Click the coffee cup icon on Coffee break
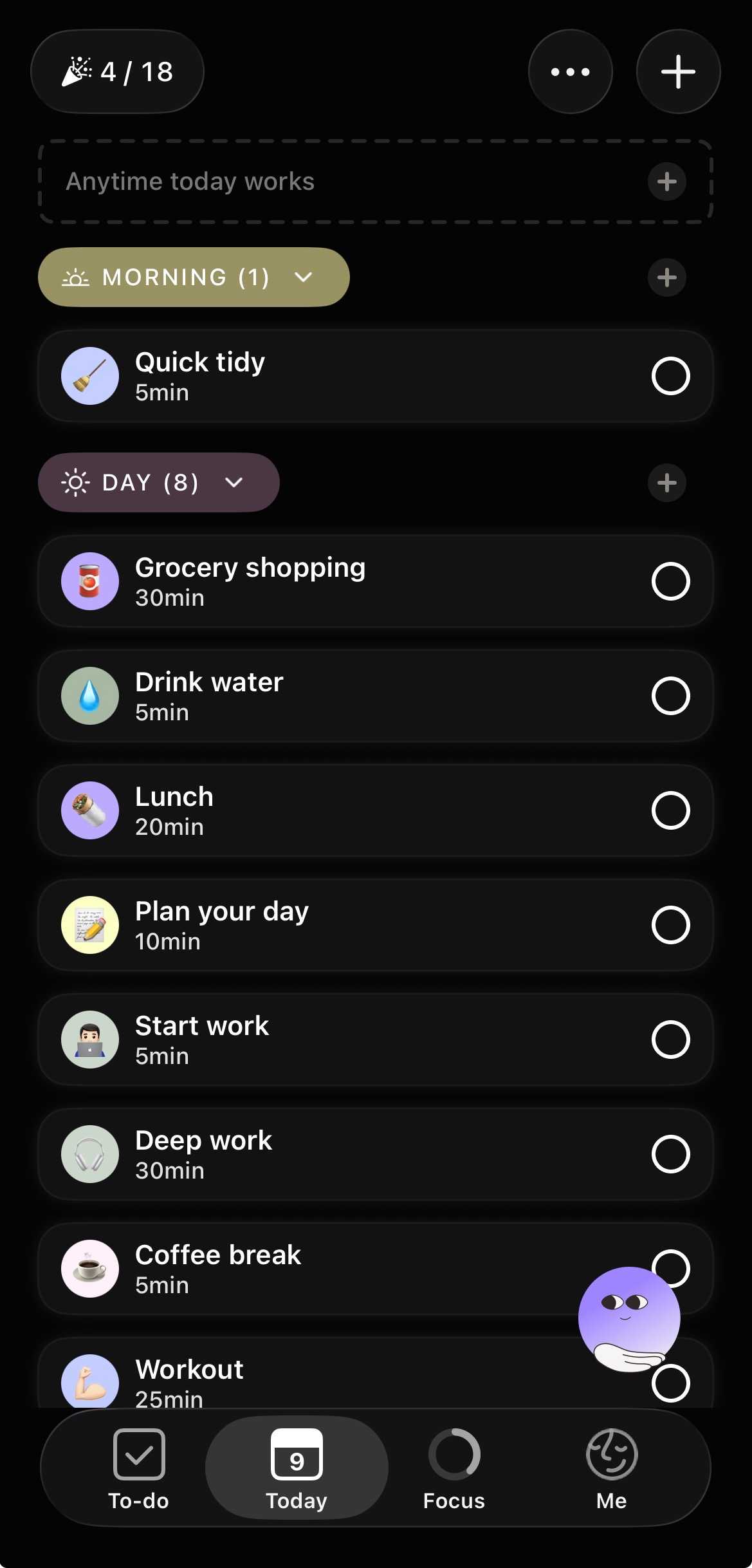 pyautogui.click(x=90, y=1268)
